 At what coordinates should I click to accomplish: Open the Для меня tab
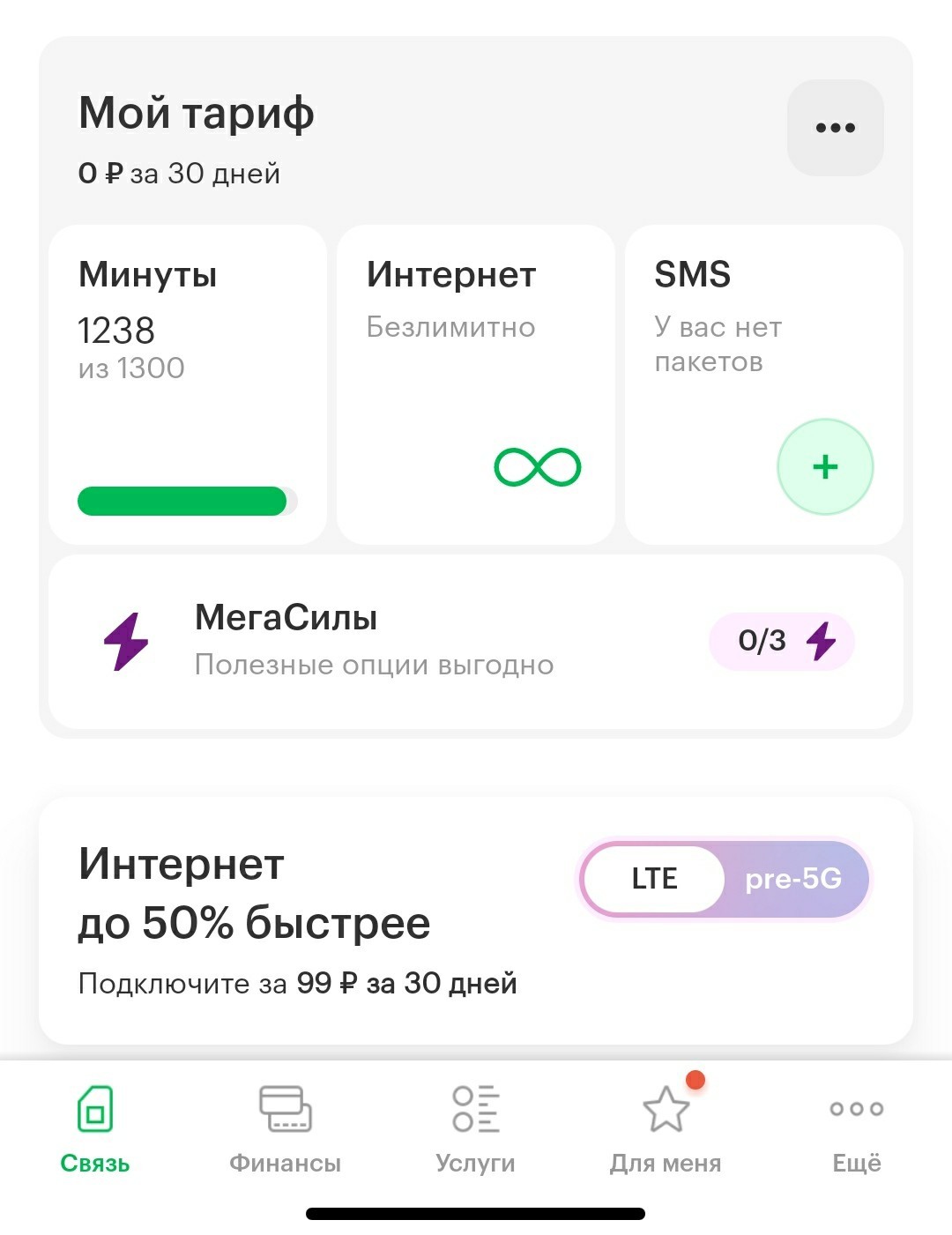[666, 1130]
